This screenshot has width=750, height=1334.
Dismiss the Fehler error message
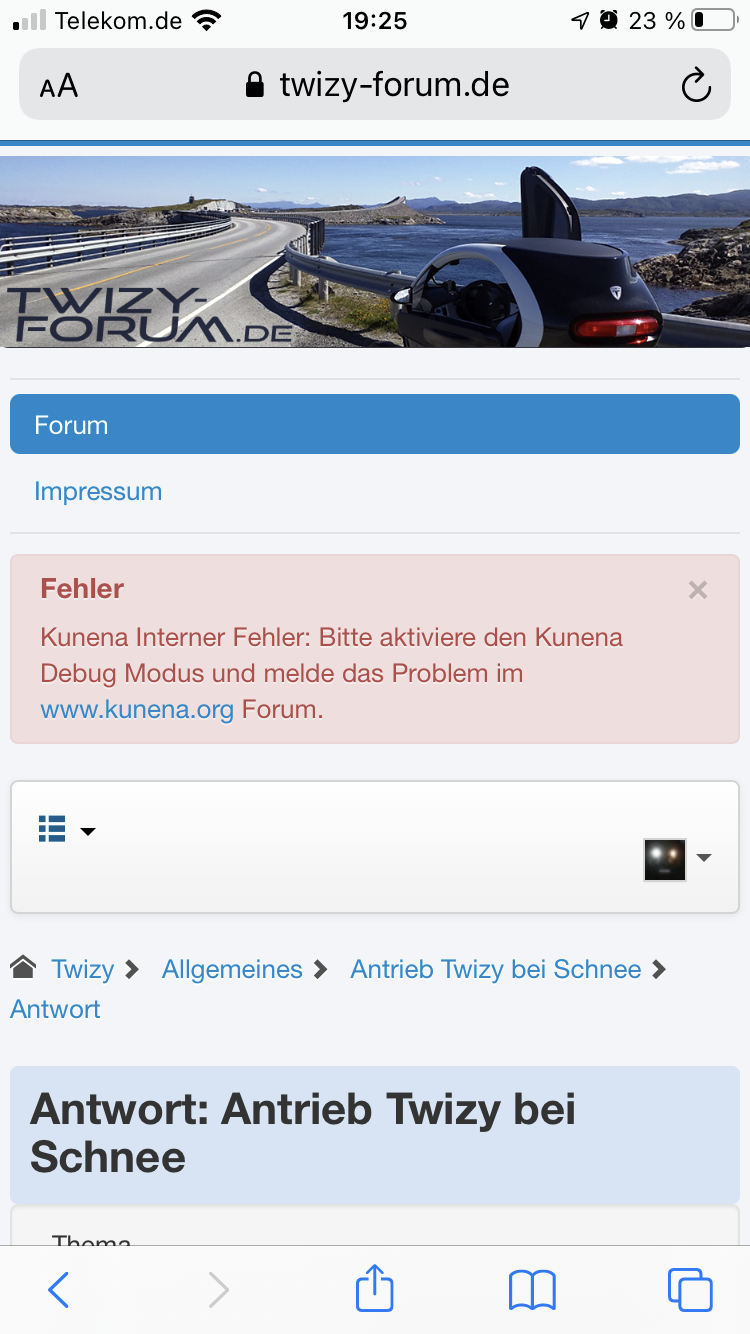click(x=698, y=590)
